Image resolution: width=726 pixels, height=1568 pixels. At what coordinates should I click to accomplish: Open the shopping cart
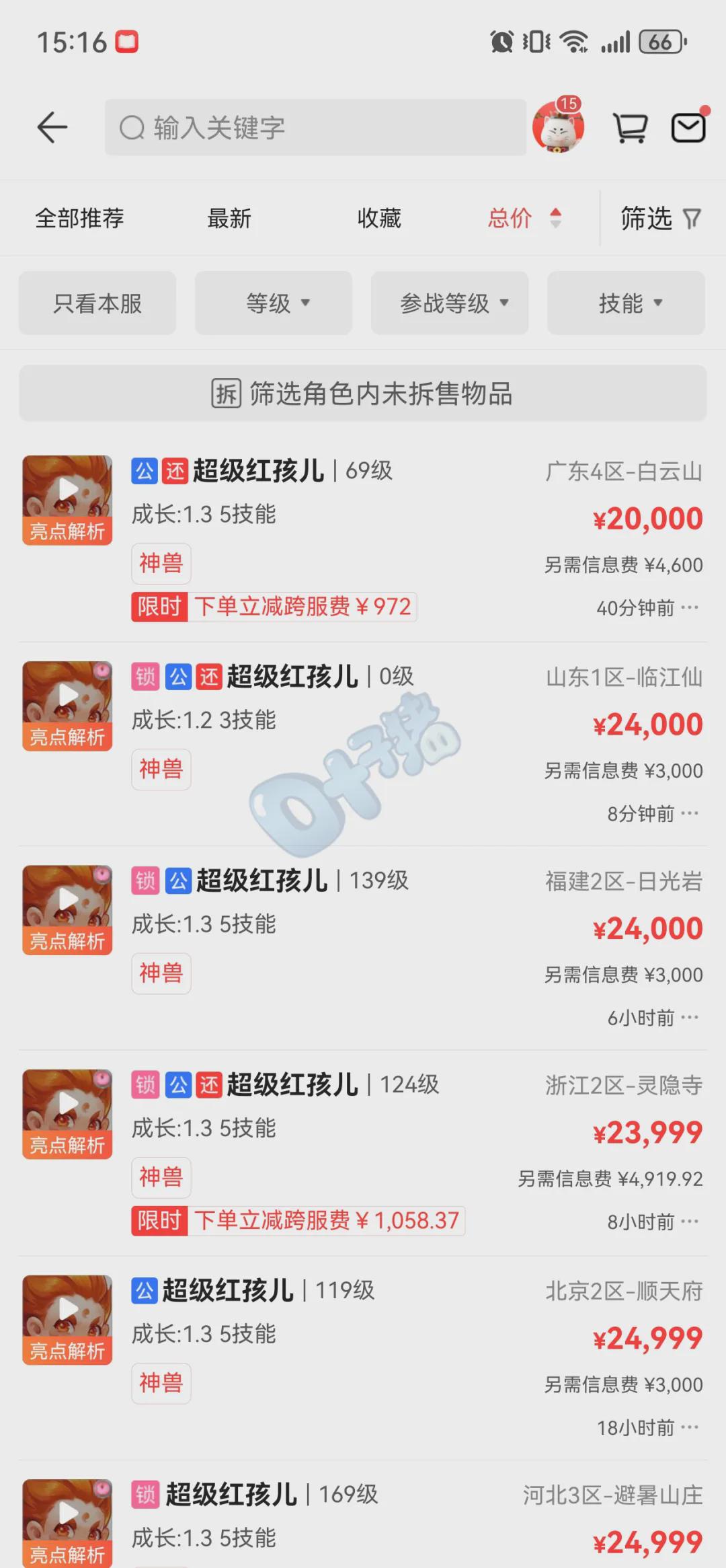click(630, 127)
